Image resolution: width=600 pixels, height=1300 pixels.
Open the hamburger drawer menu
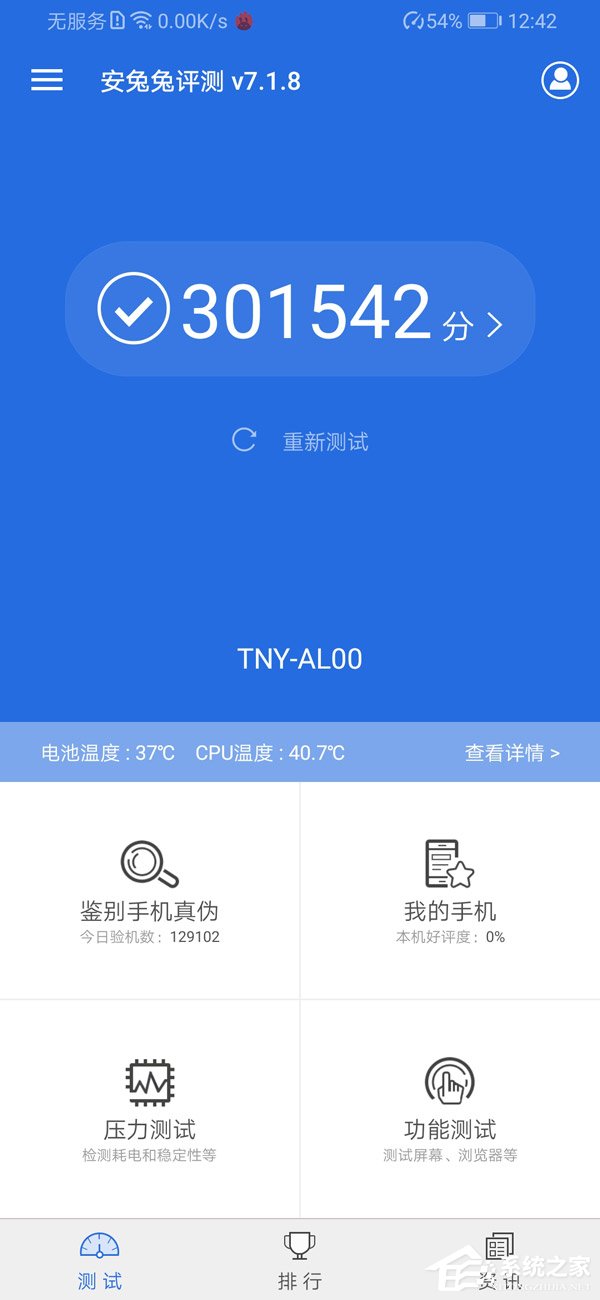click(x=47, y=81)
